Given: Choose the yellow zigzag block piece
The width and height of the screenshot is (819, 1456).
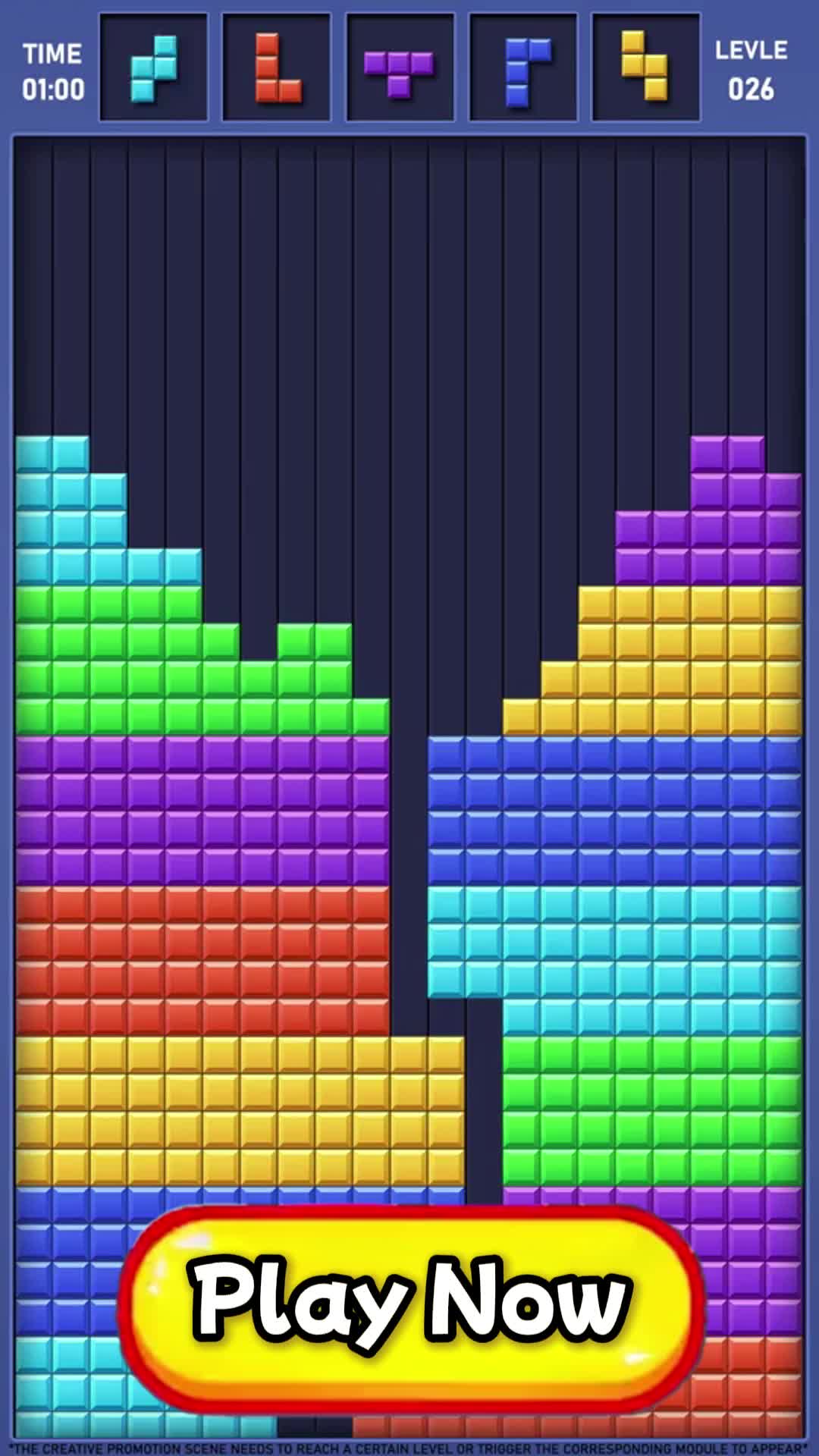Looking at the screenshot, I should point(645,67).
